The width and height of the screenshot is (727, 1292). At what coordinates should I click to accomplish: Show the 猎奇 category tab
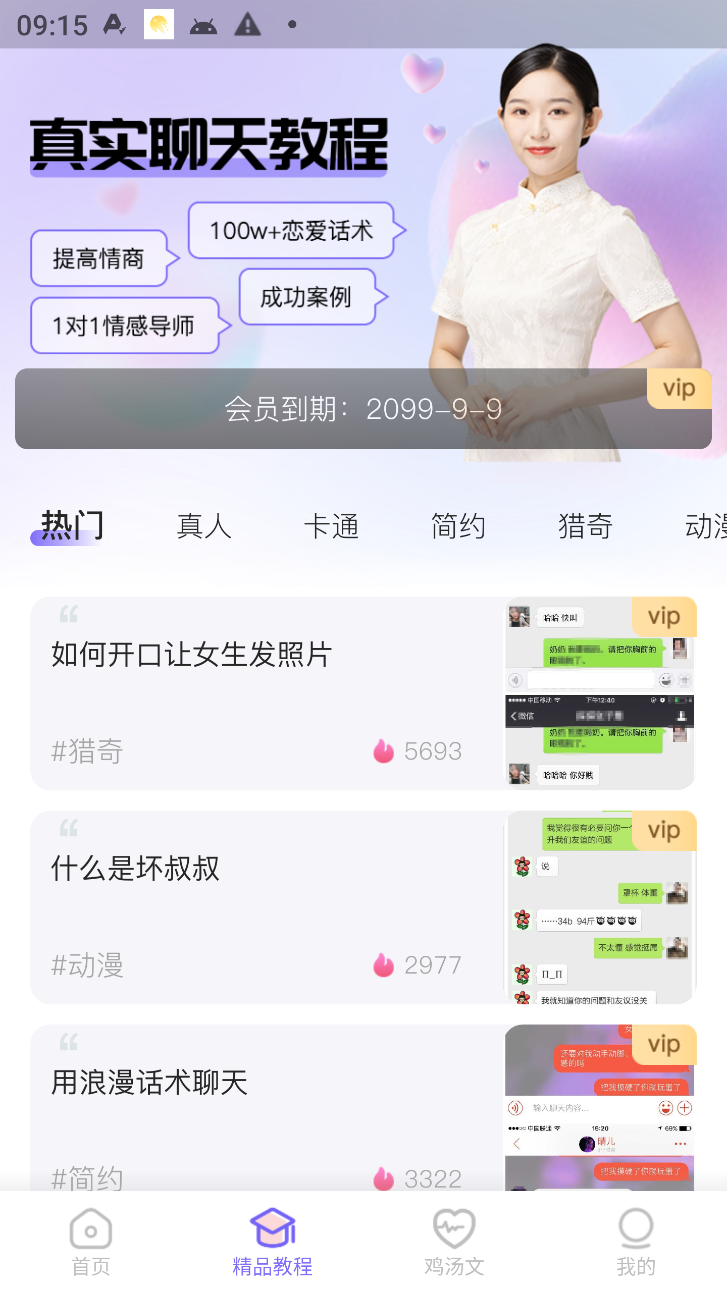585,526
